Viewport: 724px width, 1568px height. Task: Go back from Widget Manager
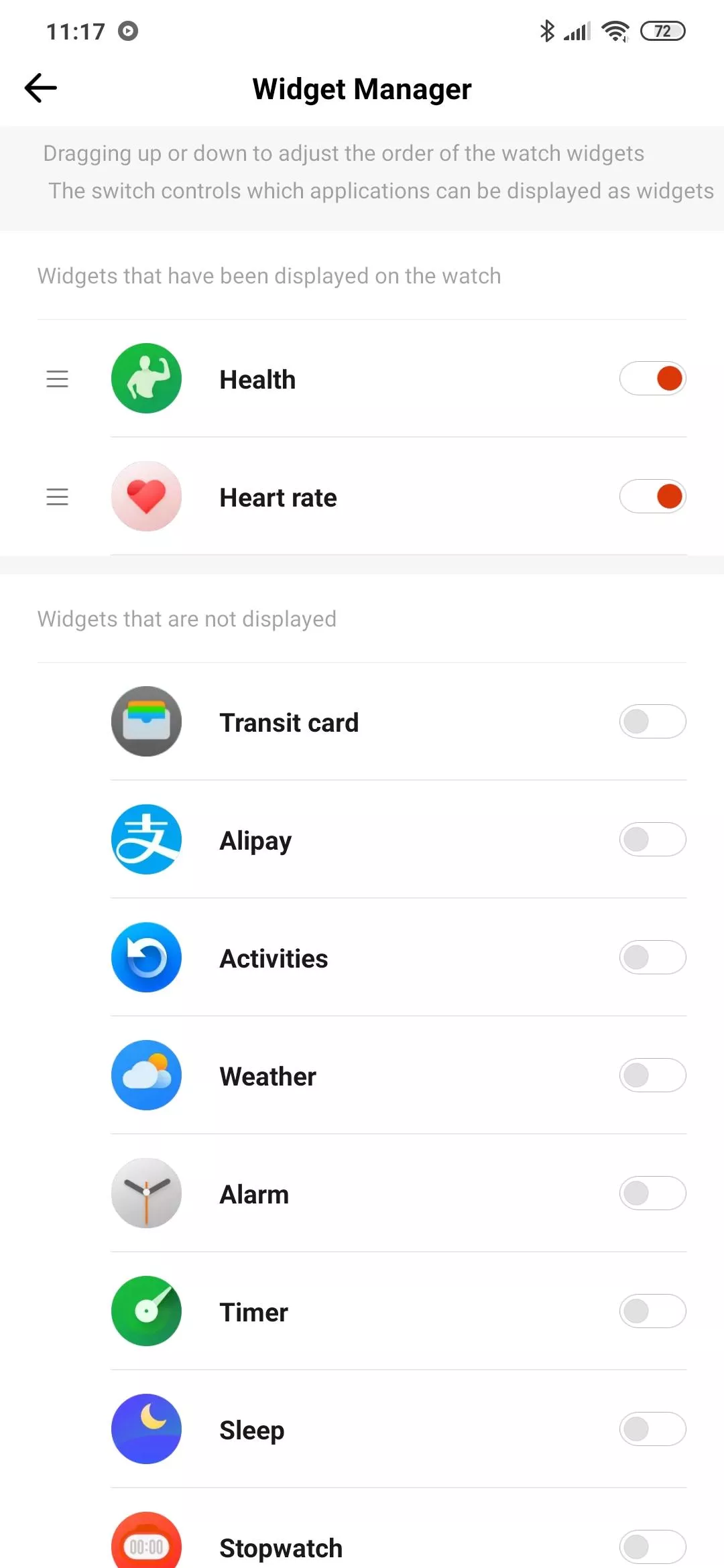41,88
